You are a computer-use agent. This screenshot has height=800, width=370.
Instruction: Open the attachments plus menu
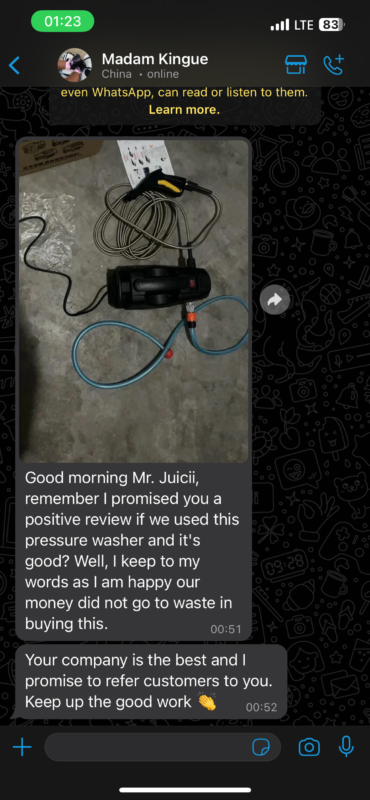click(22, 748)
